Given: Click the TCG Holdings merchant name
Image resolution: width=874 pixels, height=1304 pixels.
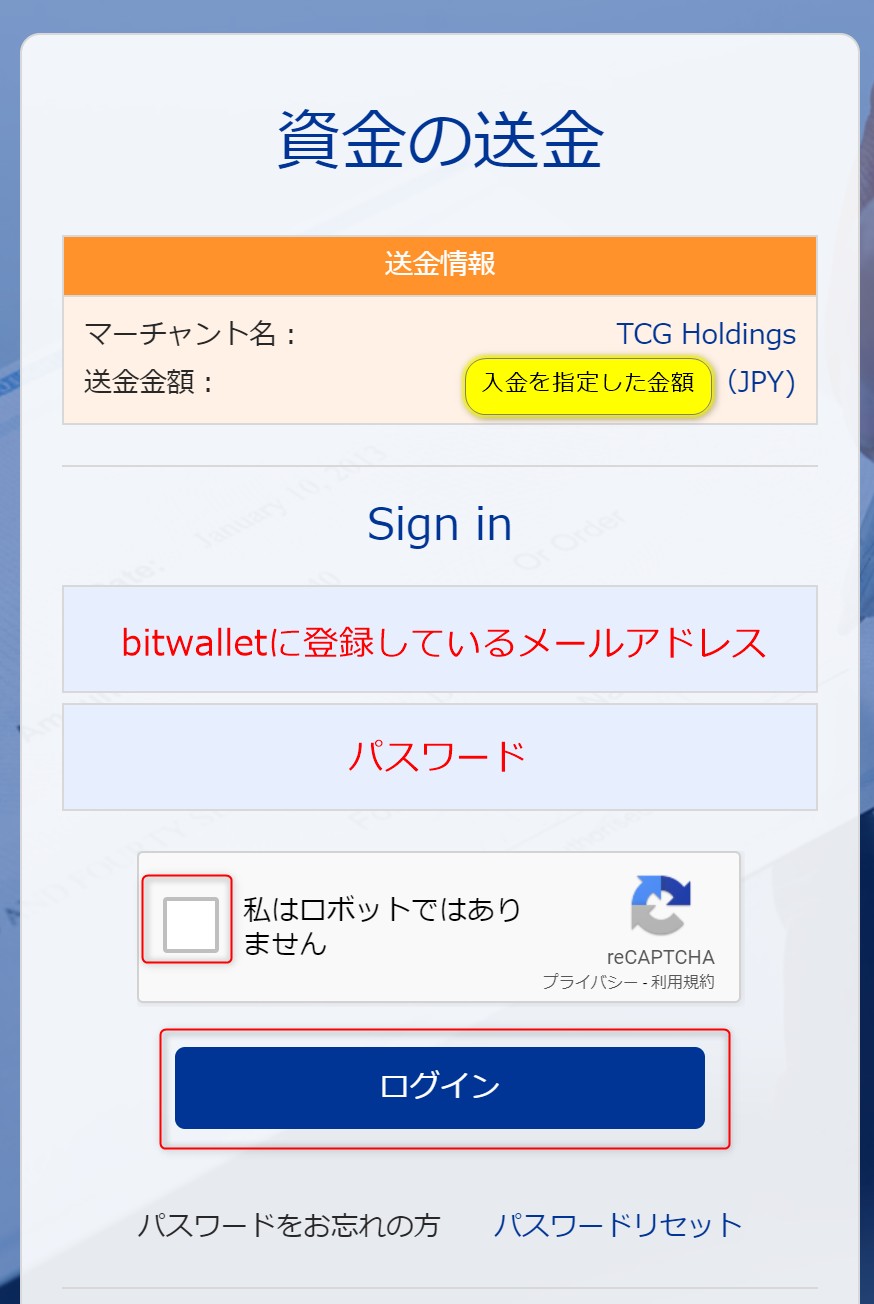Looking at the screenshot, I should (x=705, y=334).
